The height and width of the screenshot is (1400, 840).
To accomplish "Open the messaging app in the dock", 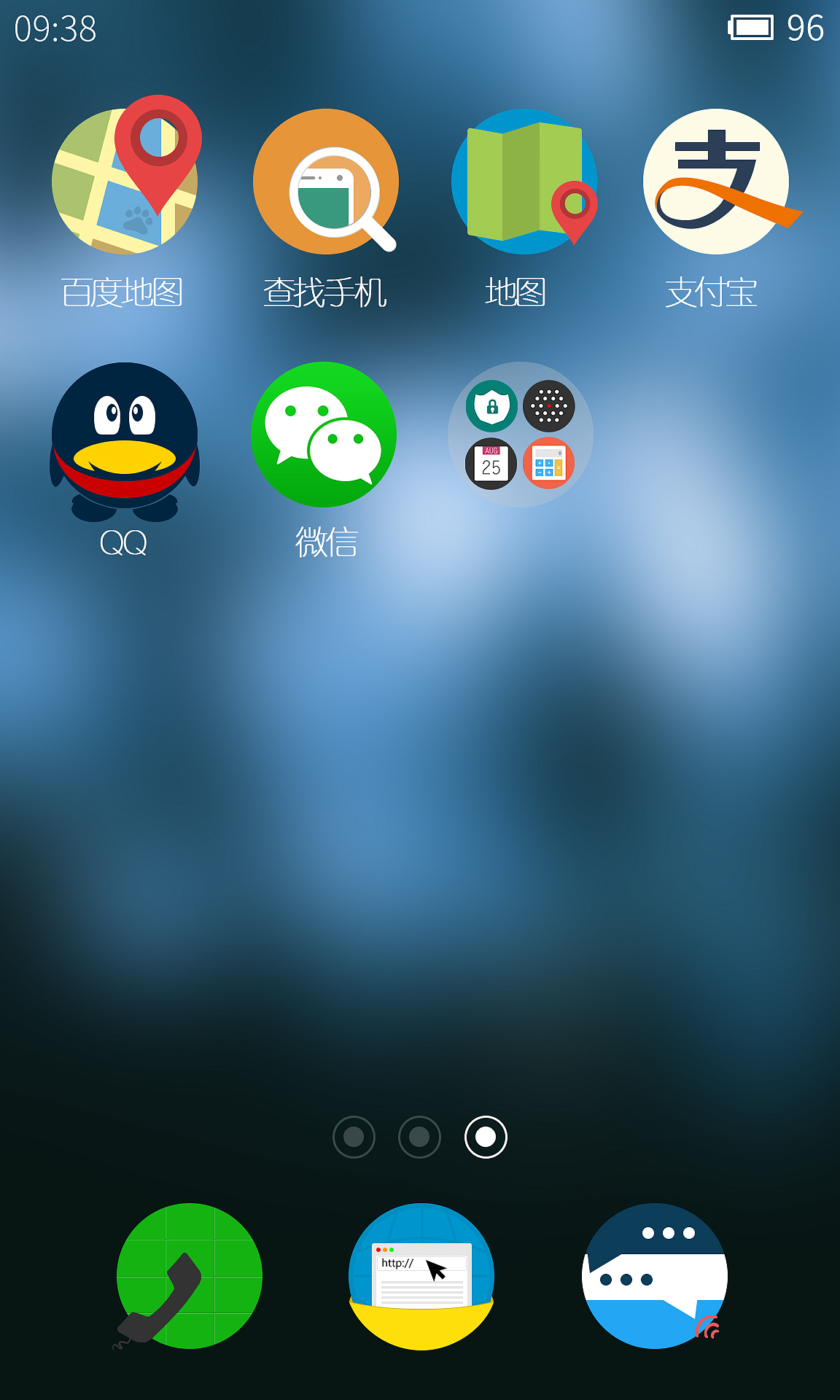I will [x=655, y=1276].
